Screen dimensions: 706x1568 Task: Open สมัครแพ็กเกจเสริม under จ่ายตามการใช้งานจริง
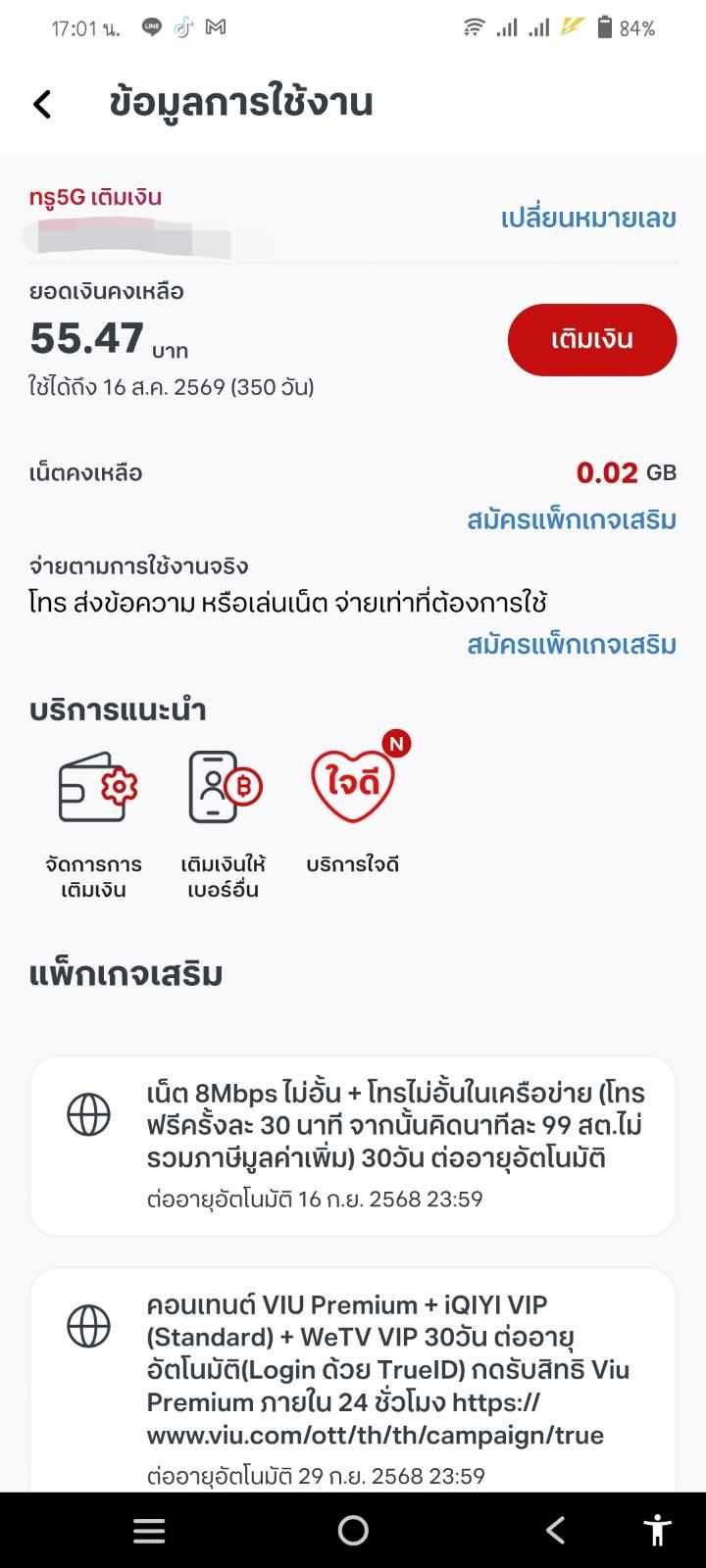point(572,645)
